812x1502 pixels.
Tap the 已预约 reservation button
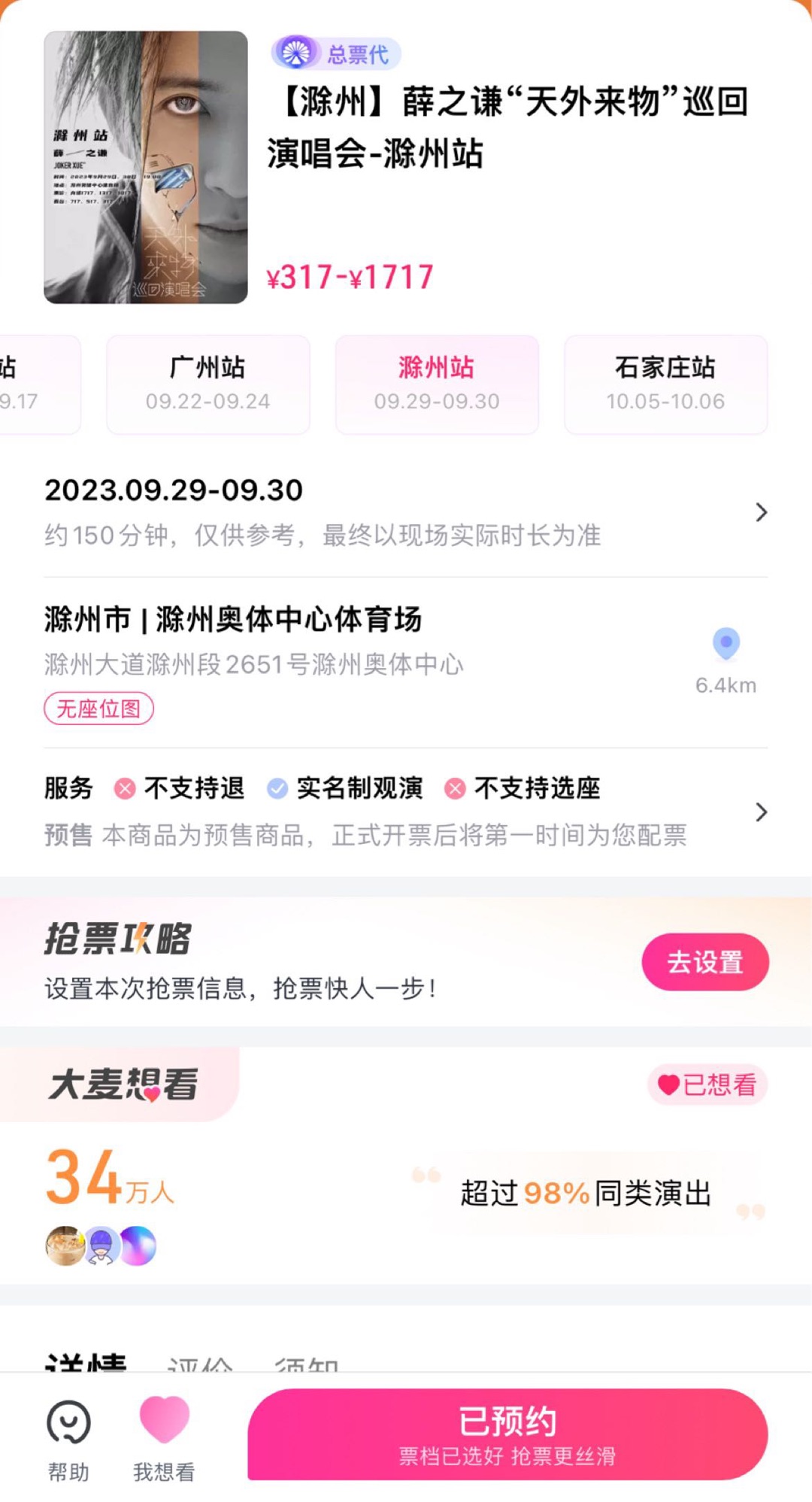(507, 1434)
